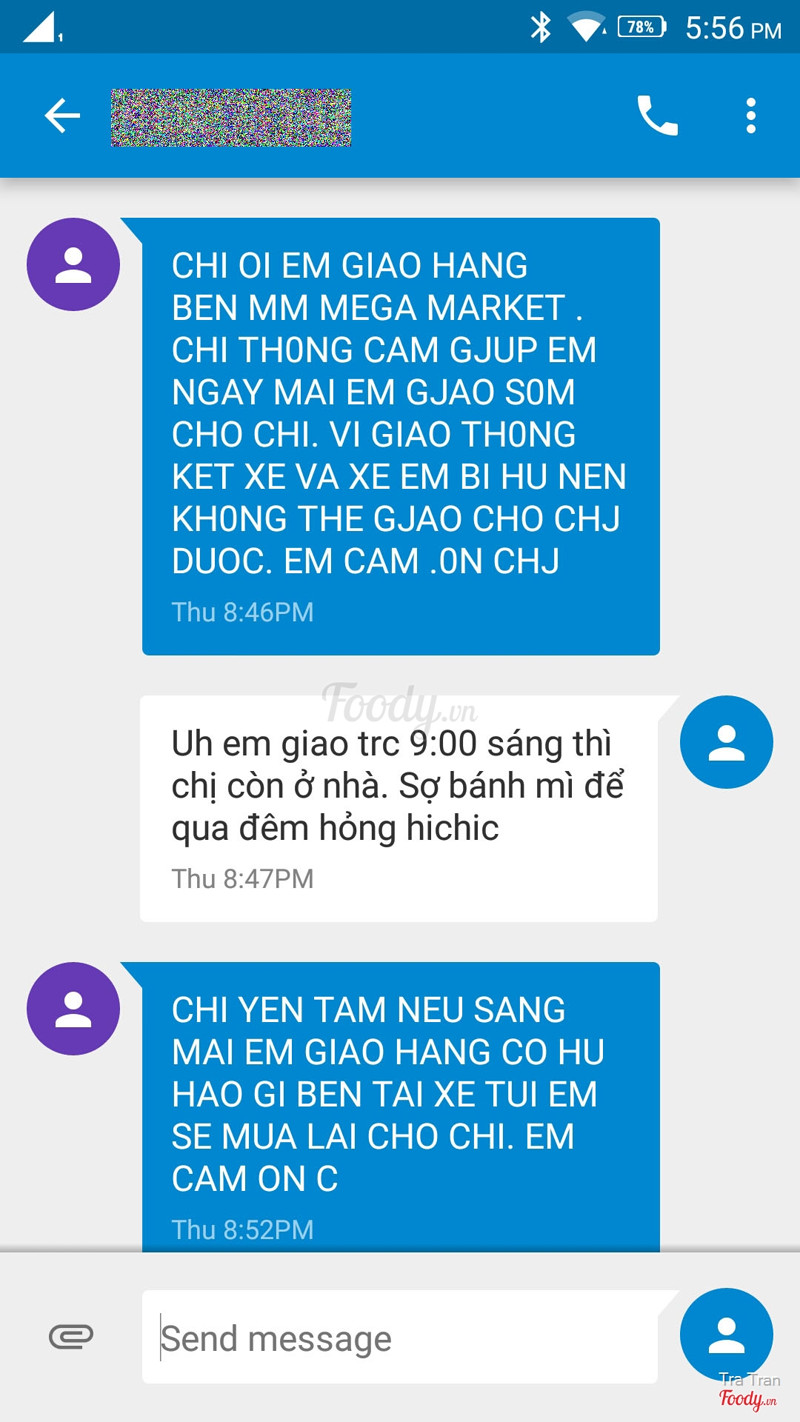Tap the paperclip attach icon

(x=71, y=1336)
